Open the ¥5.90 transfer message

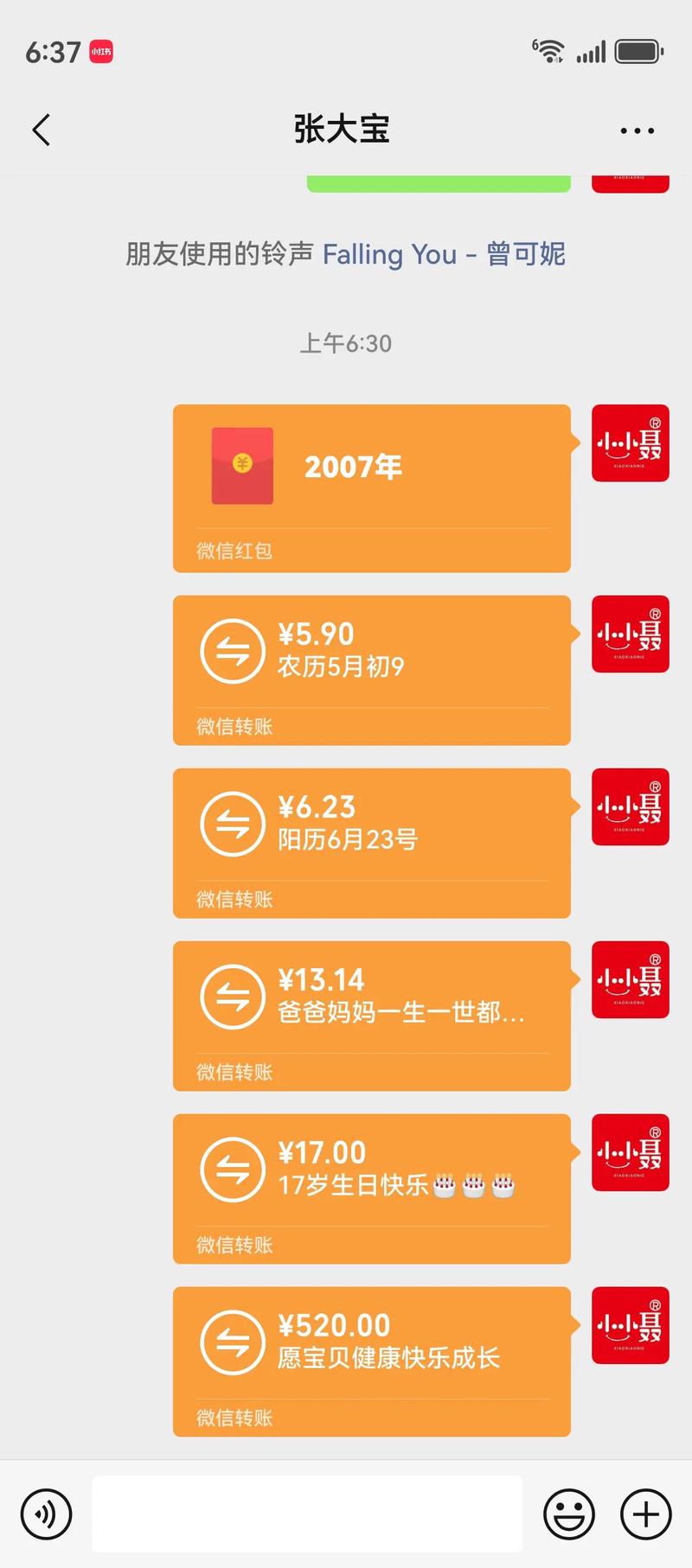click(372, 670)
